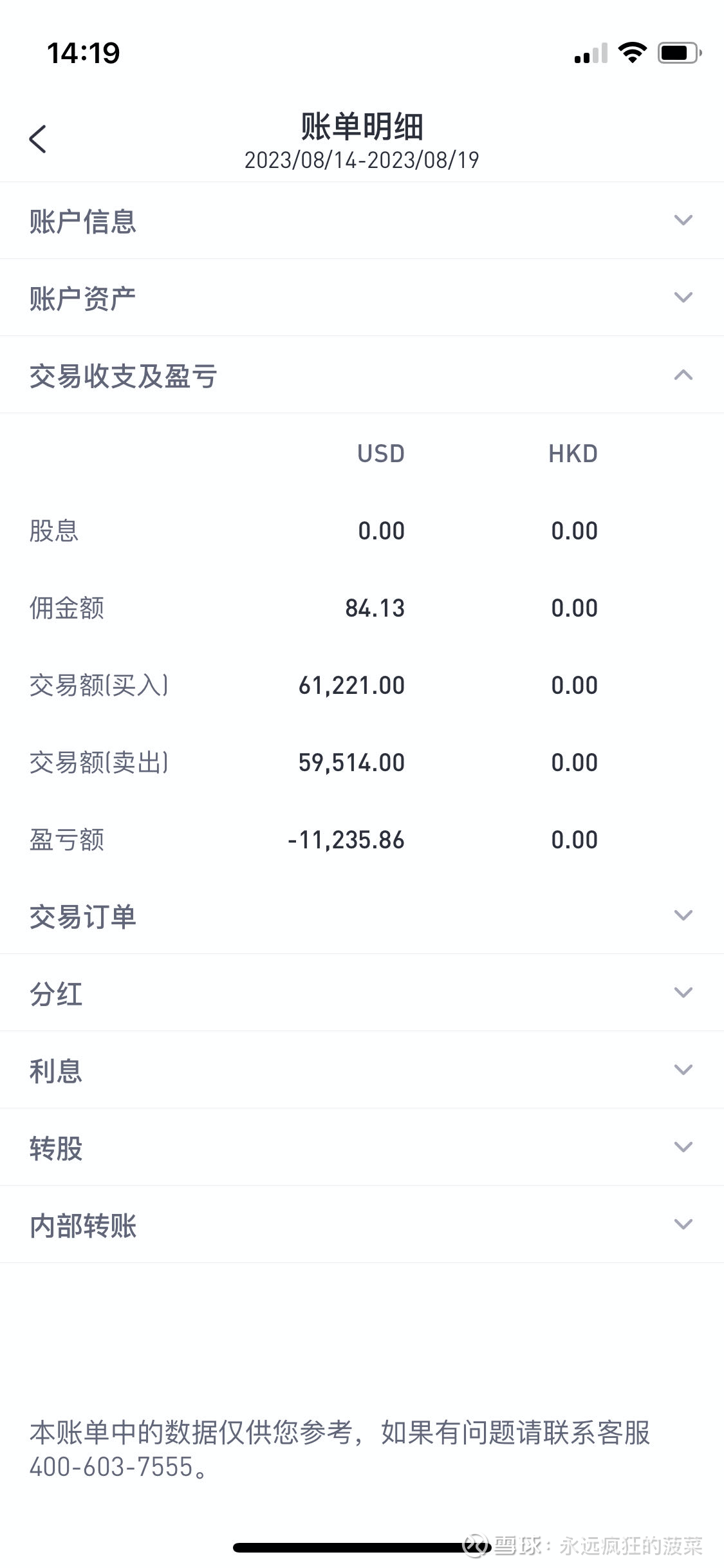Select the USD column header

[x=380, y=453]
